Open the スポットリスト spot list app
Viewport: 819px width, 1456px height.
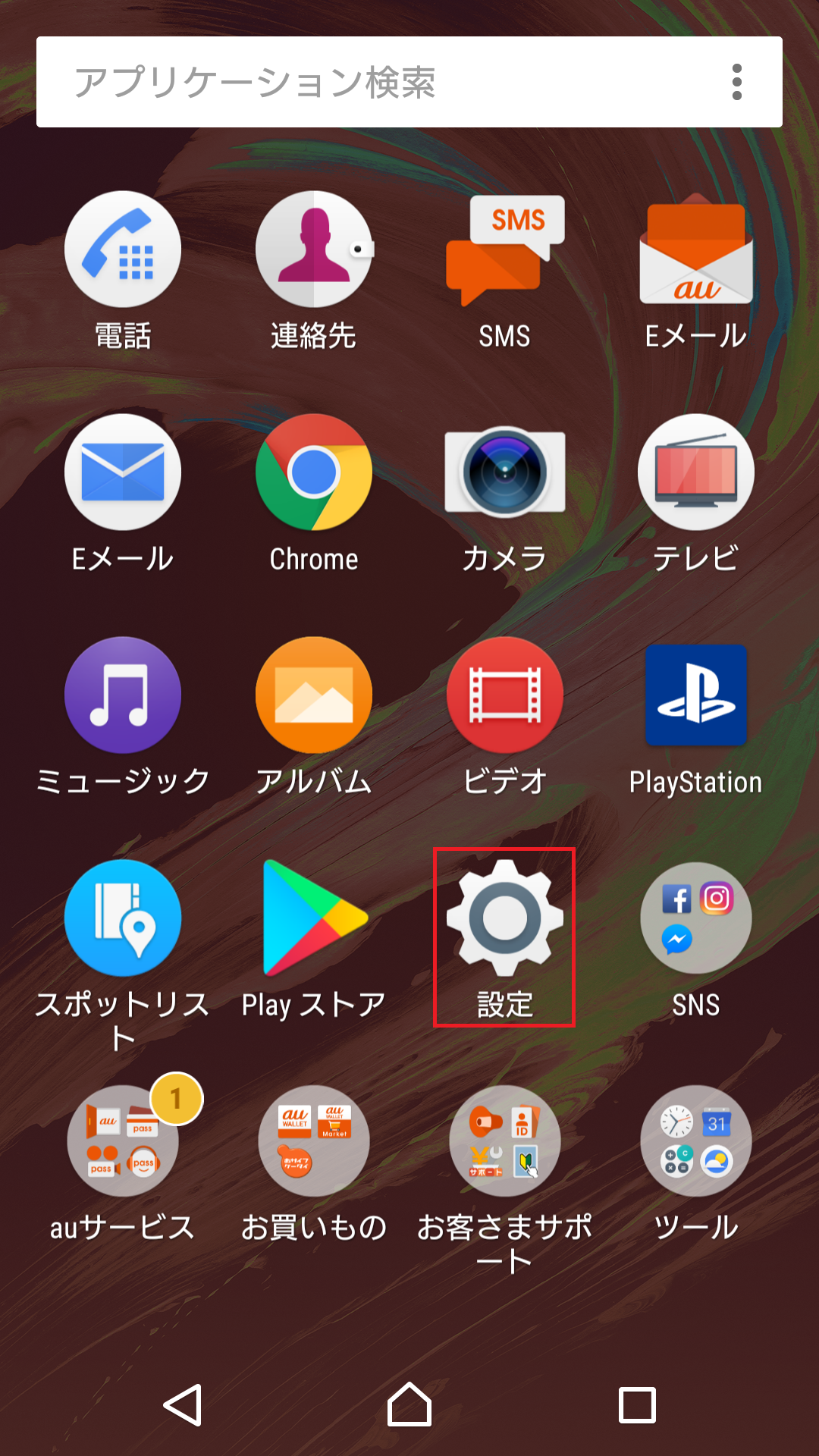coord(124,918)
